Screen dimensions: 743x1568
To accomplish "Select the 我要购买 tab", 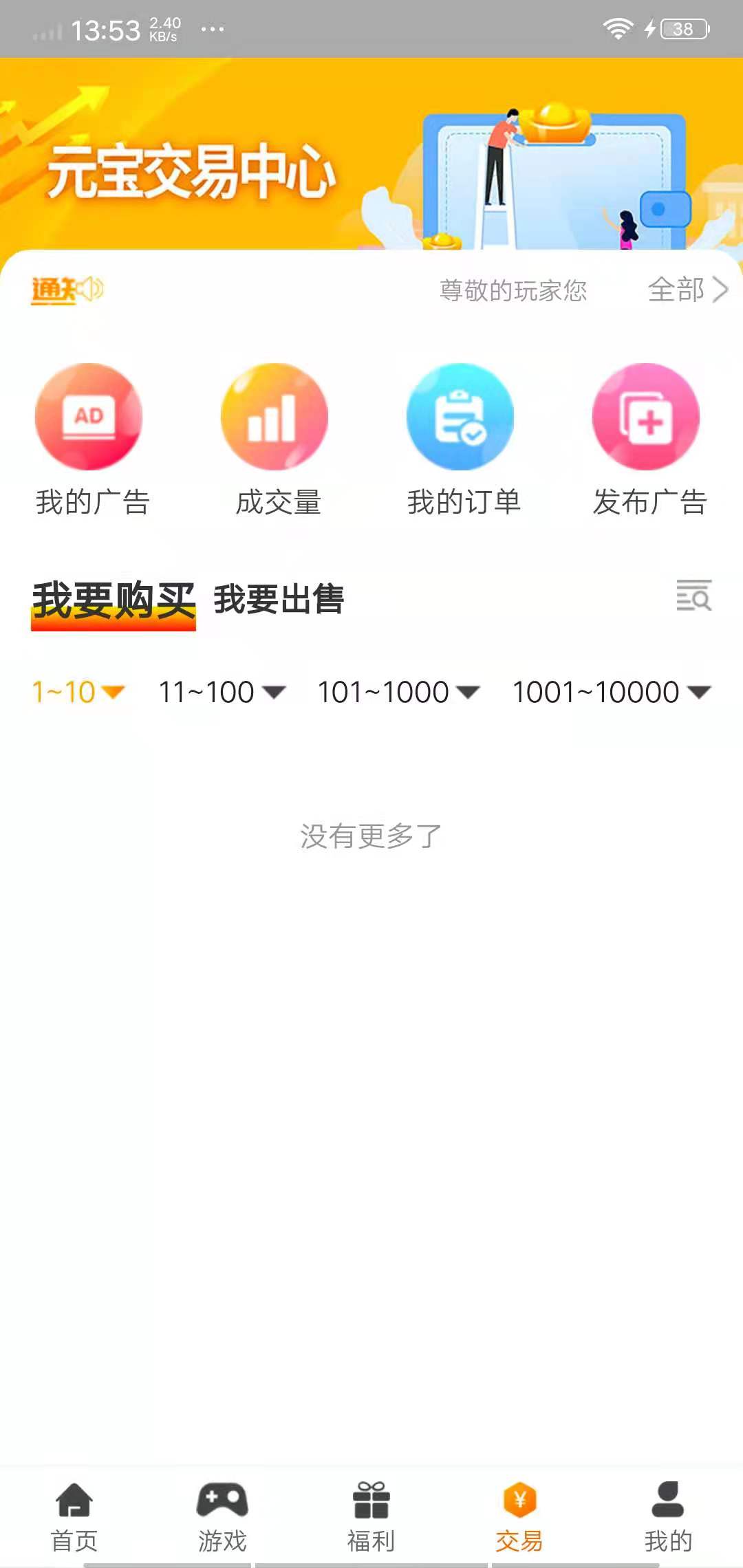I will 114,600.
